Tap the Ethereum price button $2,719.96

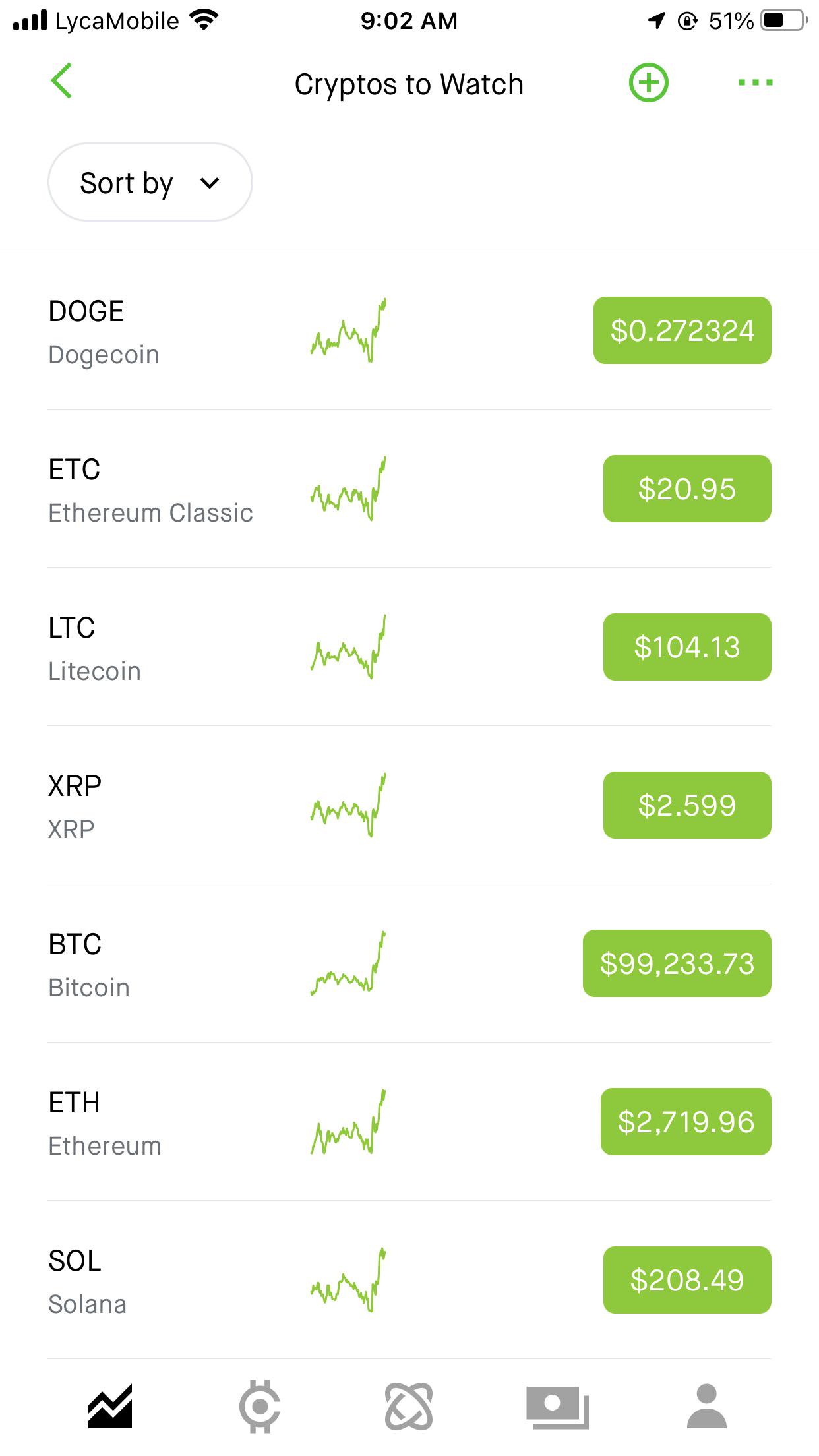tap(686, 1122)
